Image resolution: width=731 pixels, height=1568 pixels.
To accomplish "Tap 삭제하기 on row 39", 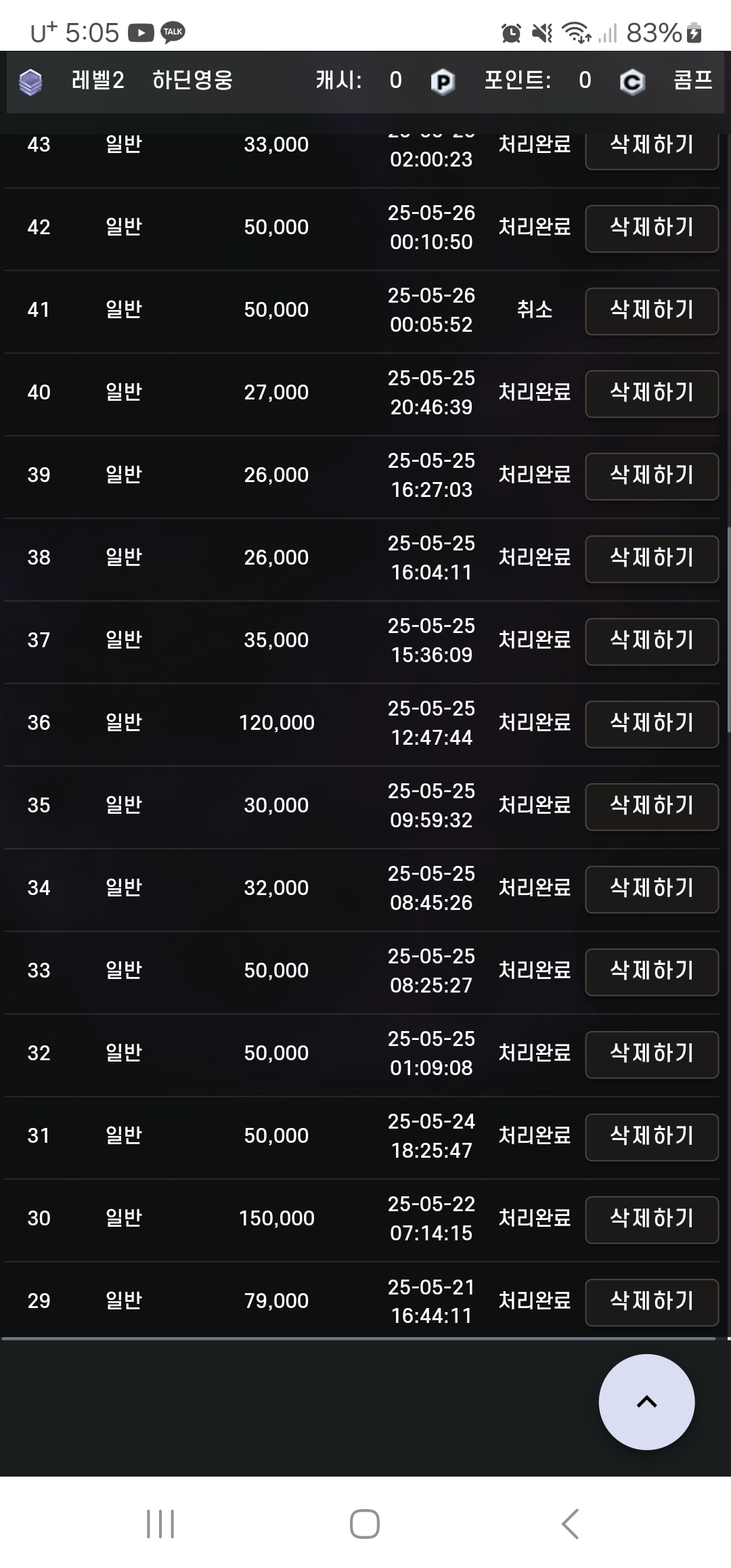I will click(651, 476).
